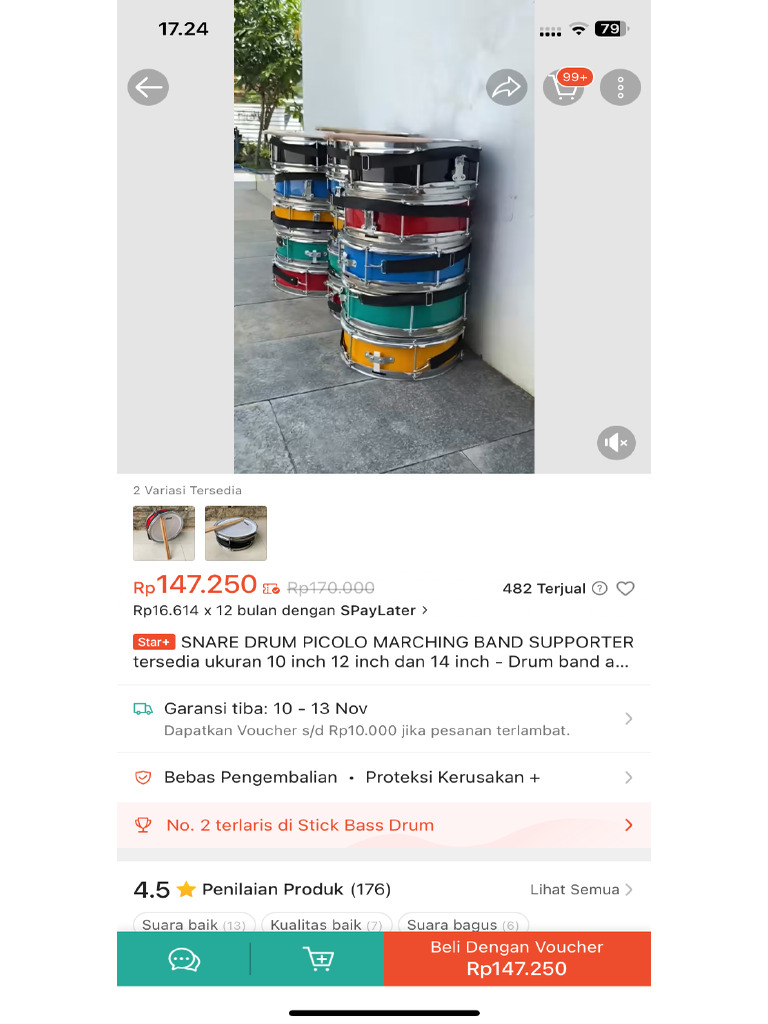Image resolution: width=768 pixels, height=1024 pixels.
Task: Select the black snare drum variation
Action: point(236,533)
